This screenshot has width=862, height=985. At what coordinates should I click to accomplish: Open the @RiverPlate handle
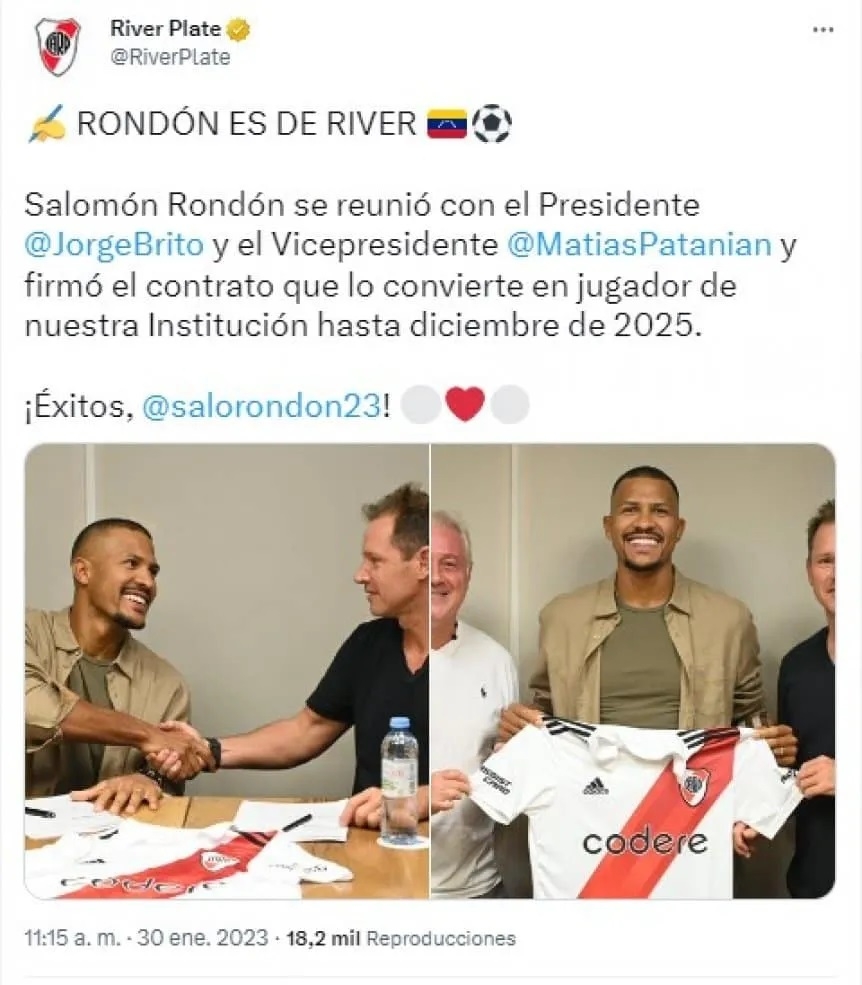coord(170,57)
